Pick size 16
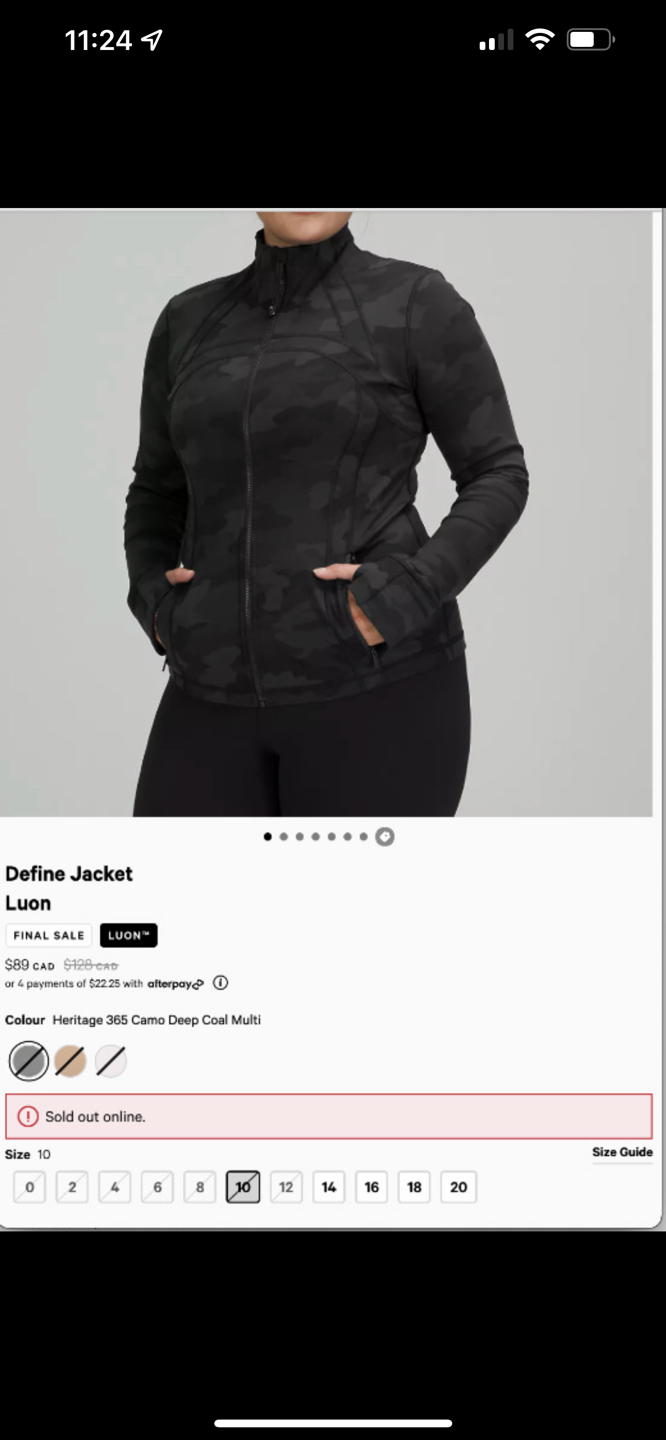The height and width of the screenshot is (1440, 666). coord(372,1187)
